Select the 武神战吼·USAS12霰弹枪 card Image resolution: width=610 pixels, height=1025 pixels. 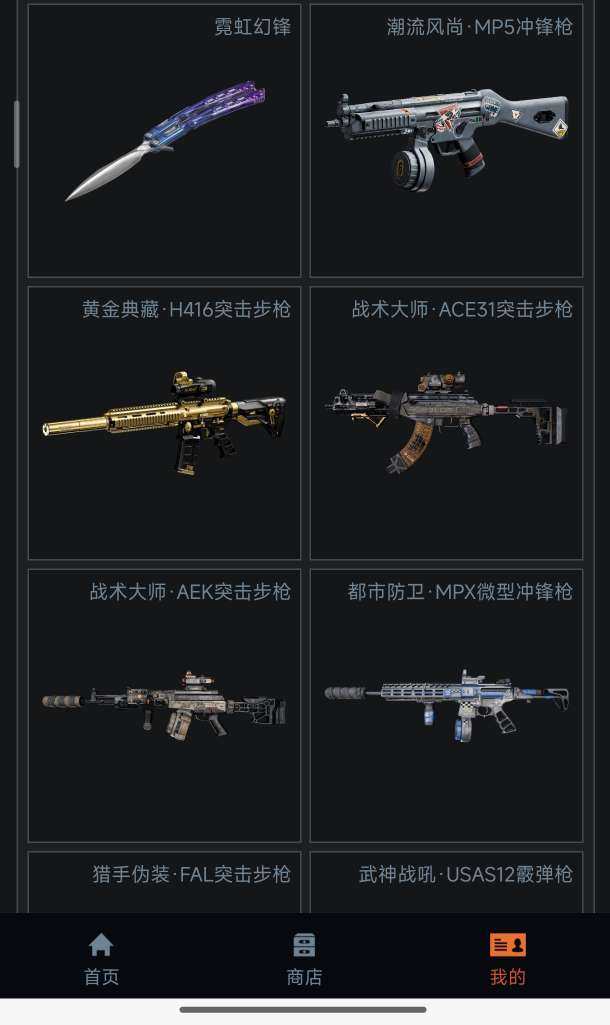pyautogui.click(x=446, y=882)
